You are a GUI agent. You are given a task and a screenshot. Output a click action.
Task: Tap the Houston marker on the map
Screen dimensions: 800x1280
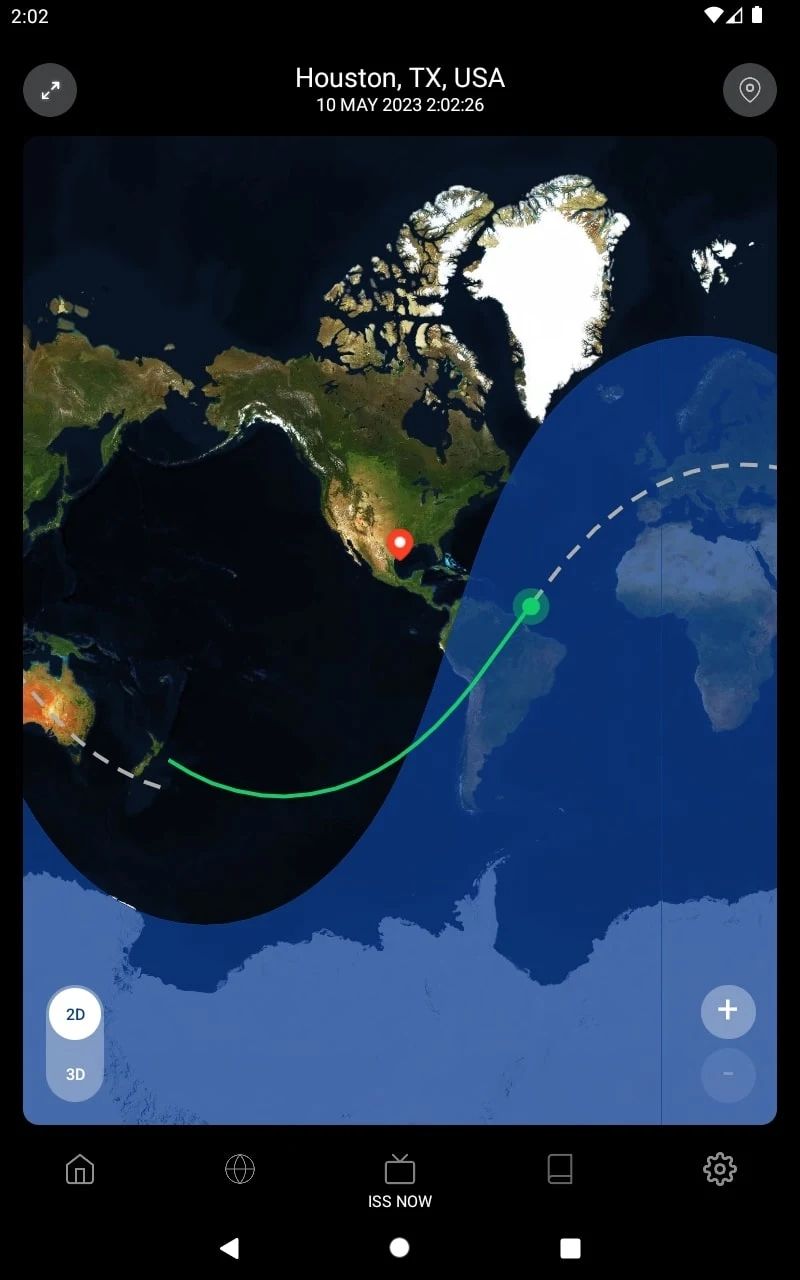pos(400,544)
